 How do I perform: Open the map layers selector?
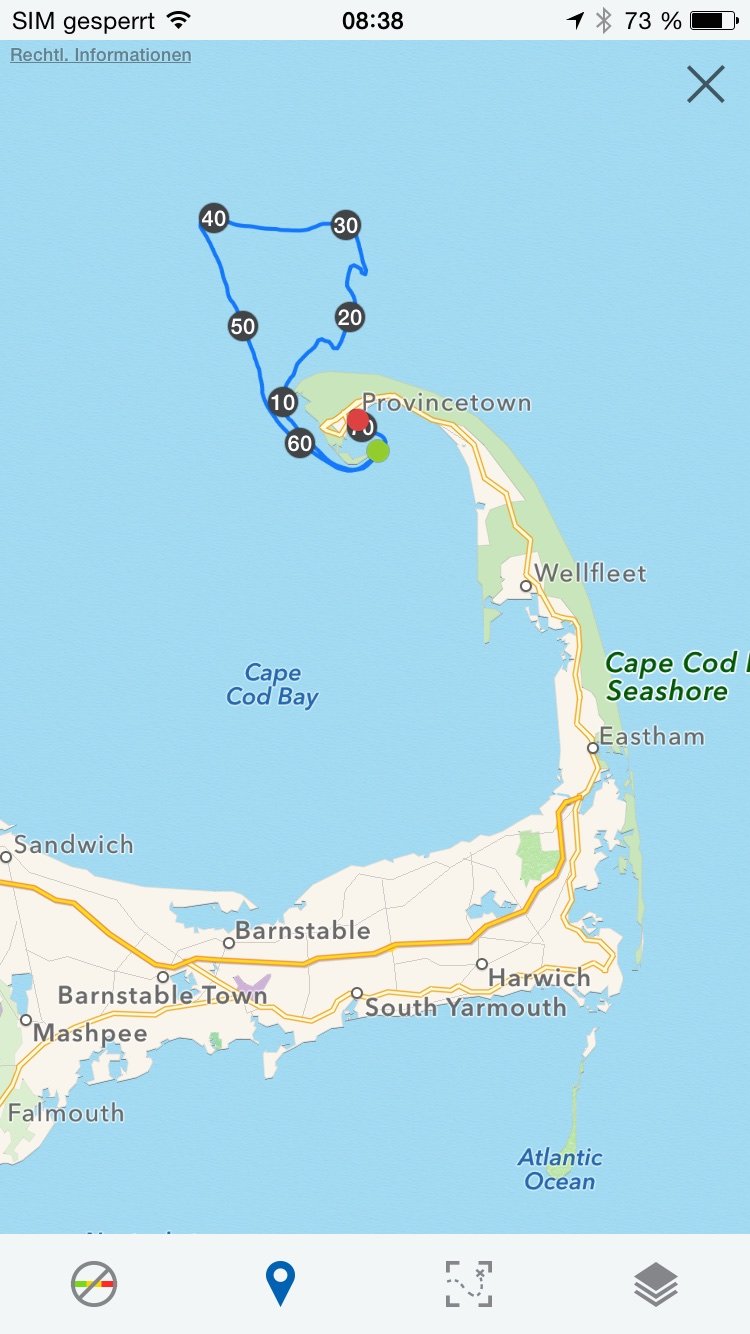[656, 1284]
